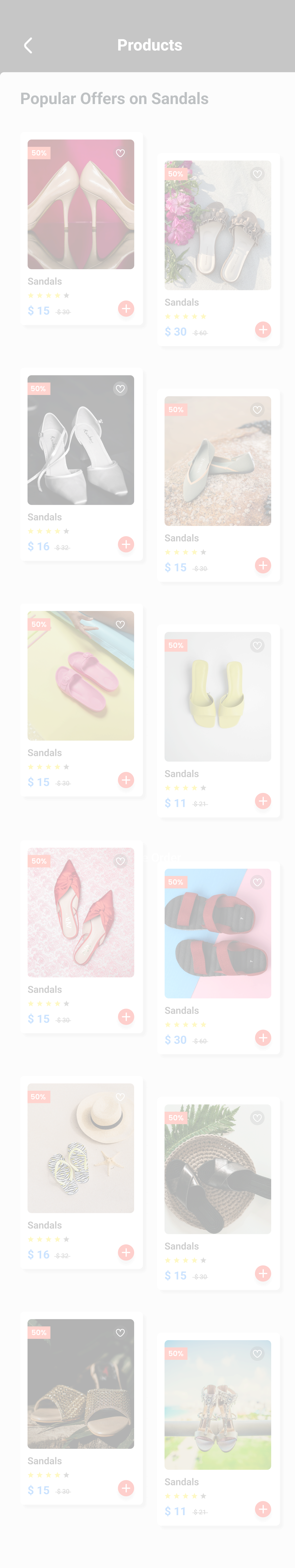
Task: Go back from the Products screen
Action: tap(28, 46)
